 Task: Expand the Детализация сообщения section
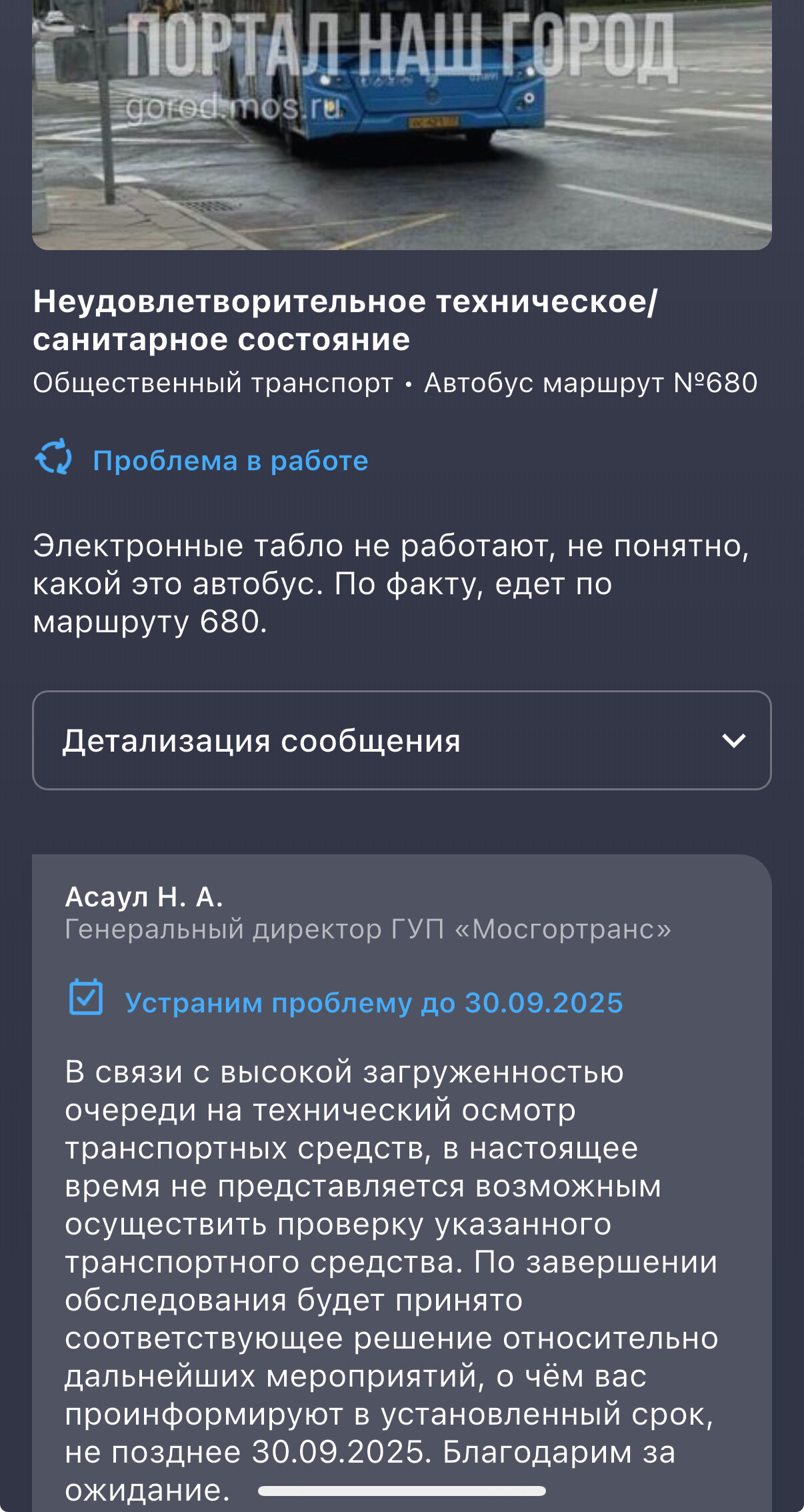click(402, 740)
